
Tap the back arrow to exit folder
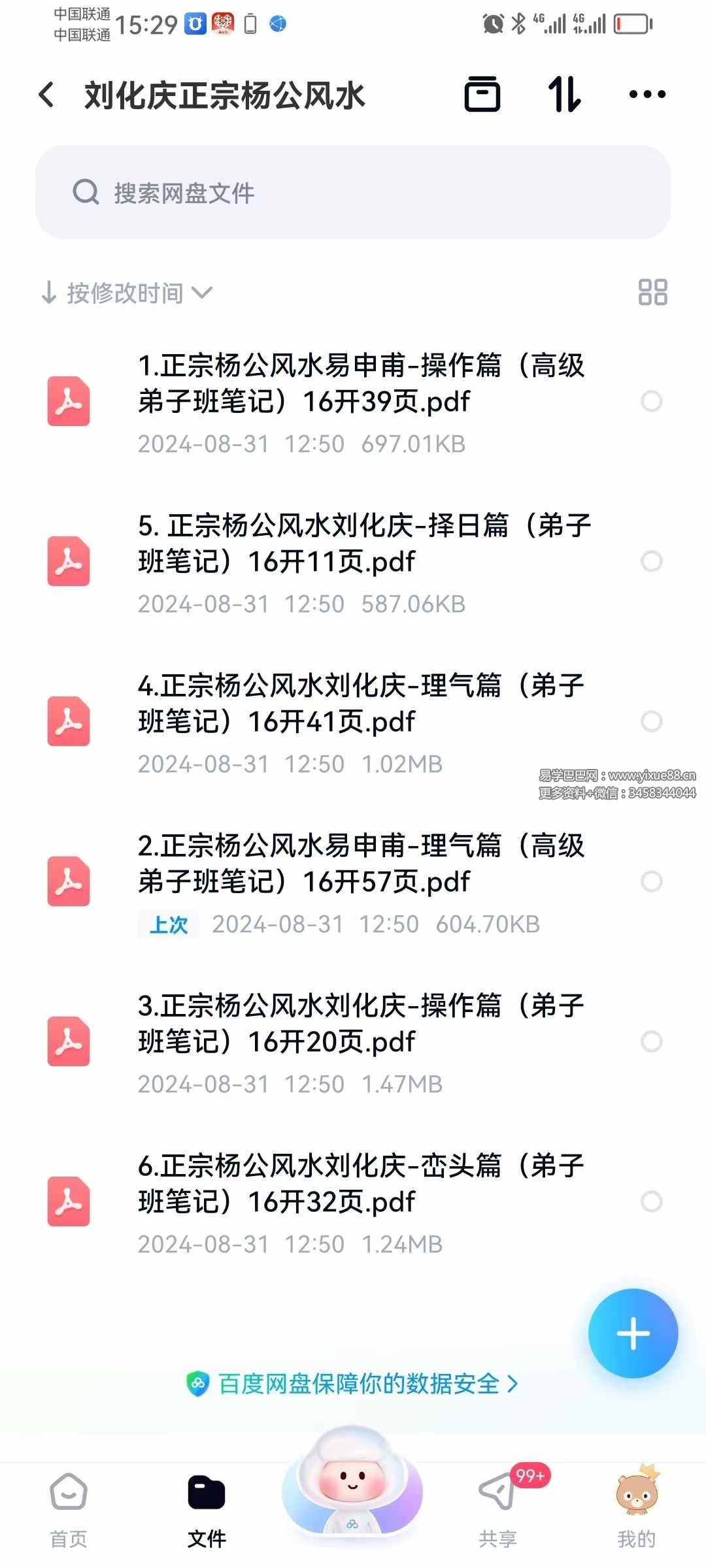46,95
